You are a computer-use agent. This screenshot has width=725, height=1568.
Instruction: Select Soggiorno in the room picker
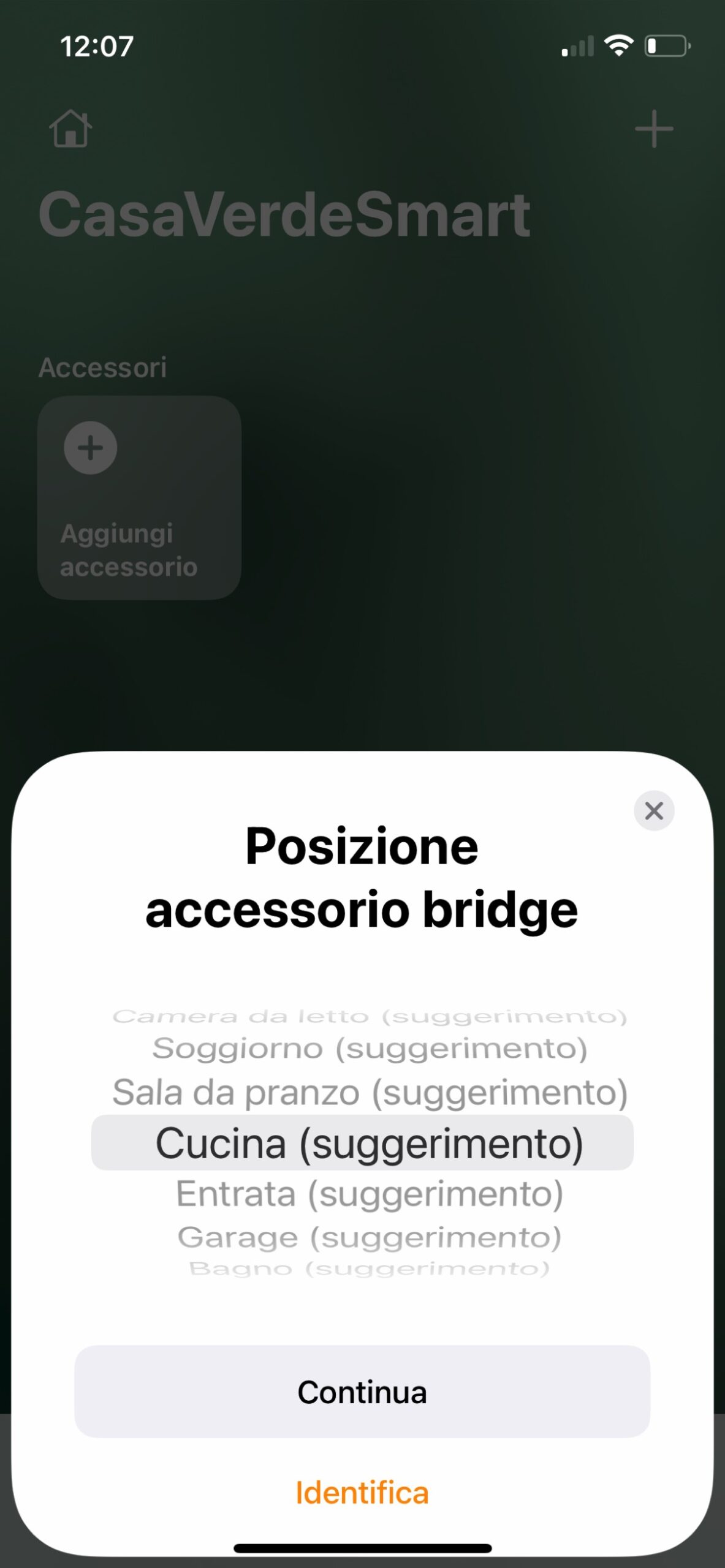[370, 1048]
